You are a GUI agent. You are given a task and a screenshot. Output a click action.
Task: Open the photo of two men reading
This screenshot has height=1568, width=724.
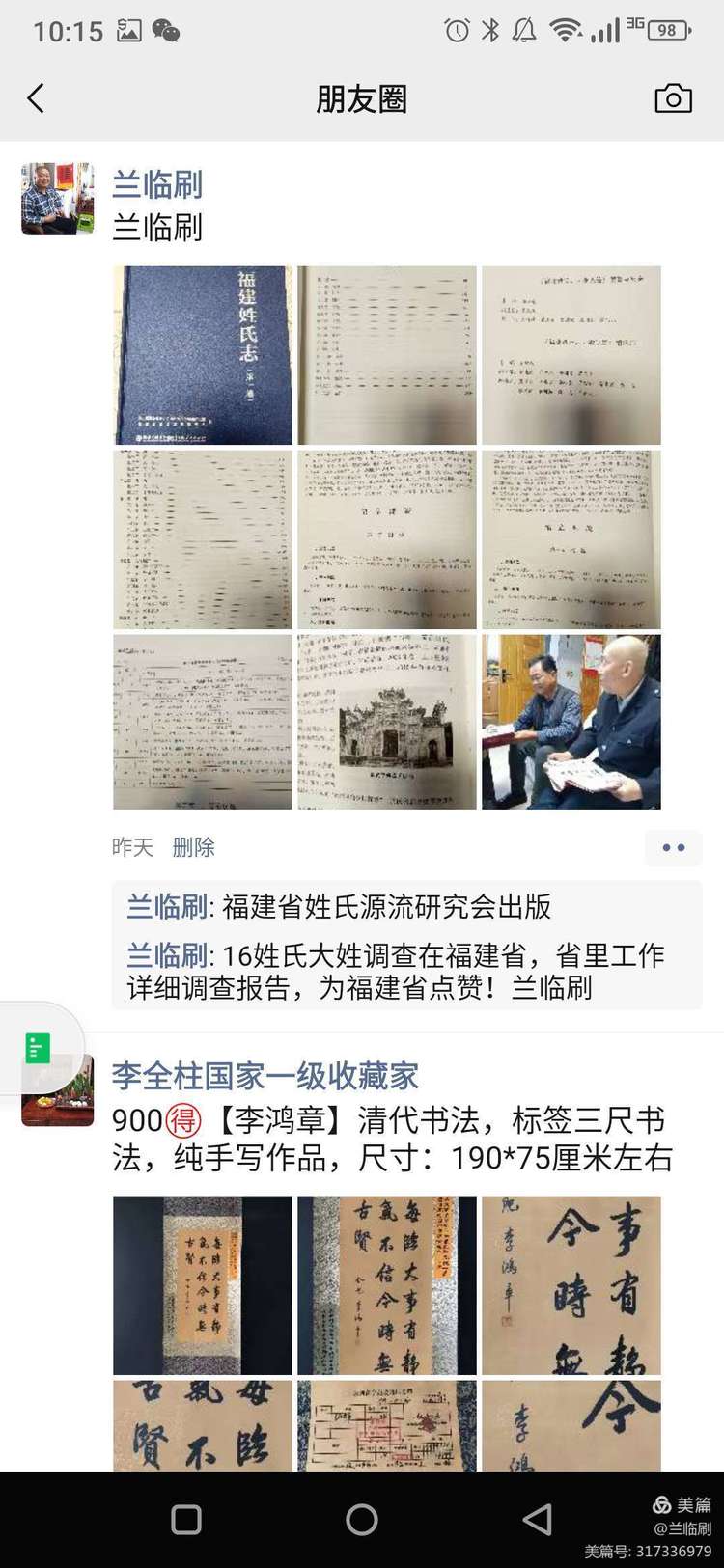pos(571,722)
